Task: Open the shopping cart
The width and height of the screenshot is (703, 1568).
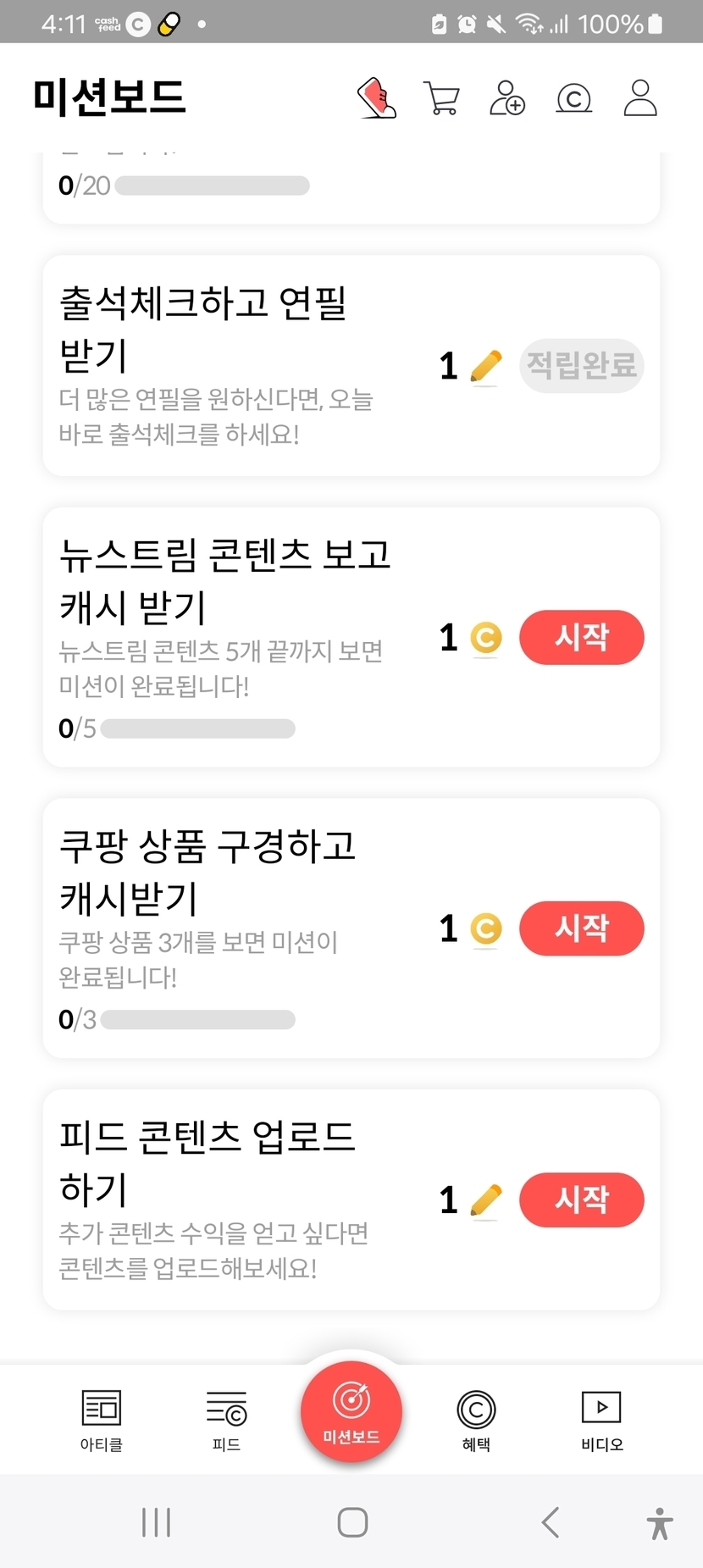Action: (x=441, y=98)
